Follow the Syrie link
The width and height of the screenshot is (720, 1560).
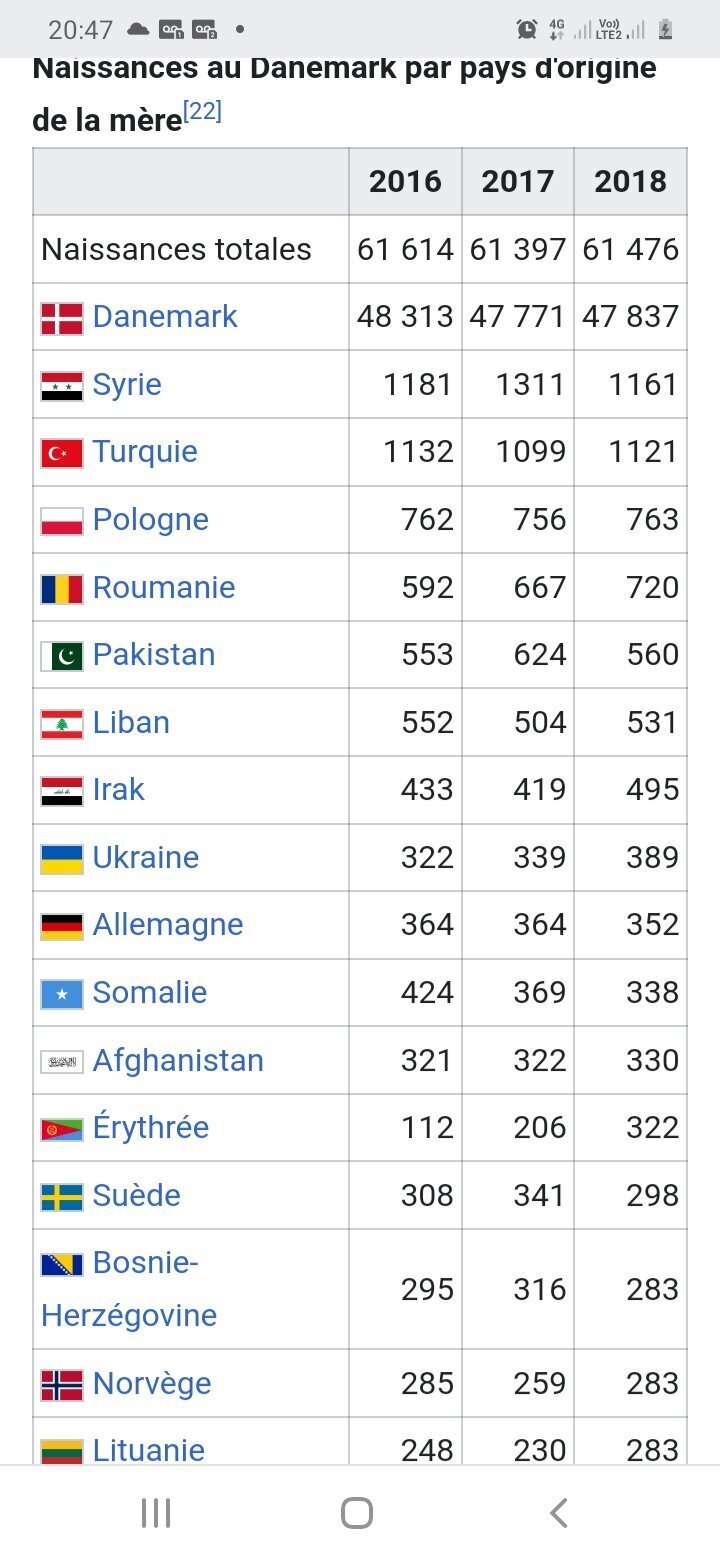click(x=127, y=384)
